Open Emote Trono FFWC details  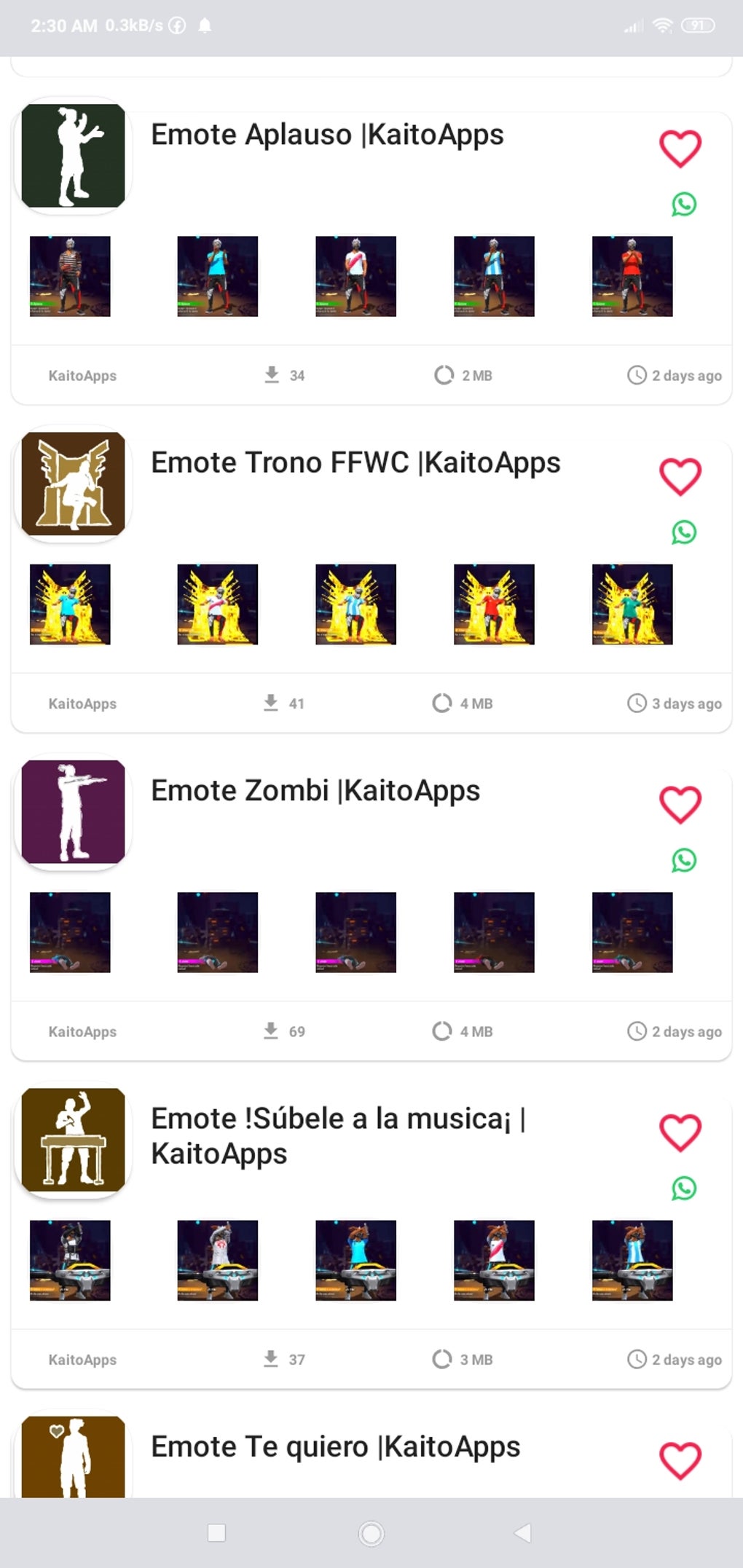coord(355,463)
